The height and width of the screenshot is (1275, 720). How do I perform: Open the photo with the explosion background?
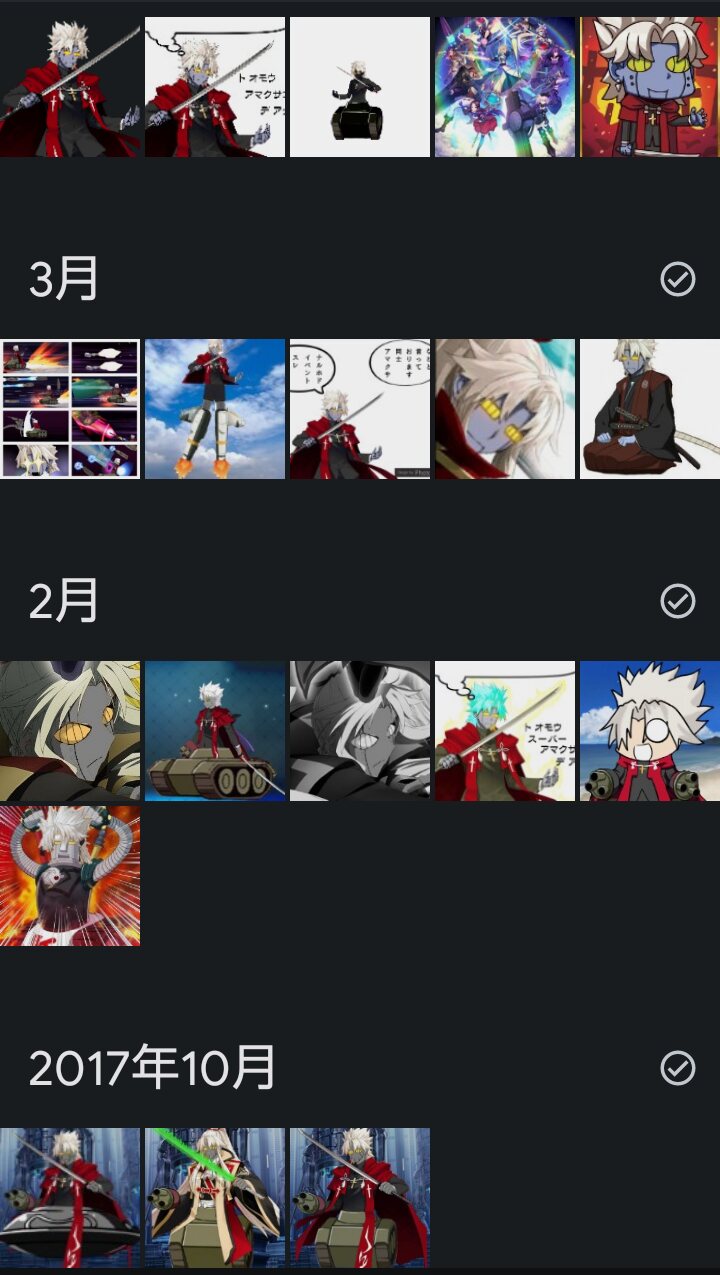click(x=70, y=876)
